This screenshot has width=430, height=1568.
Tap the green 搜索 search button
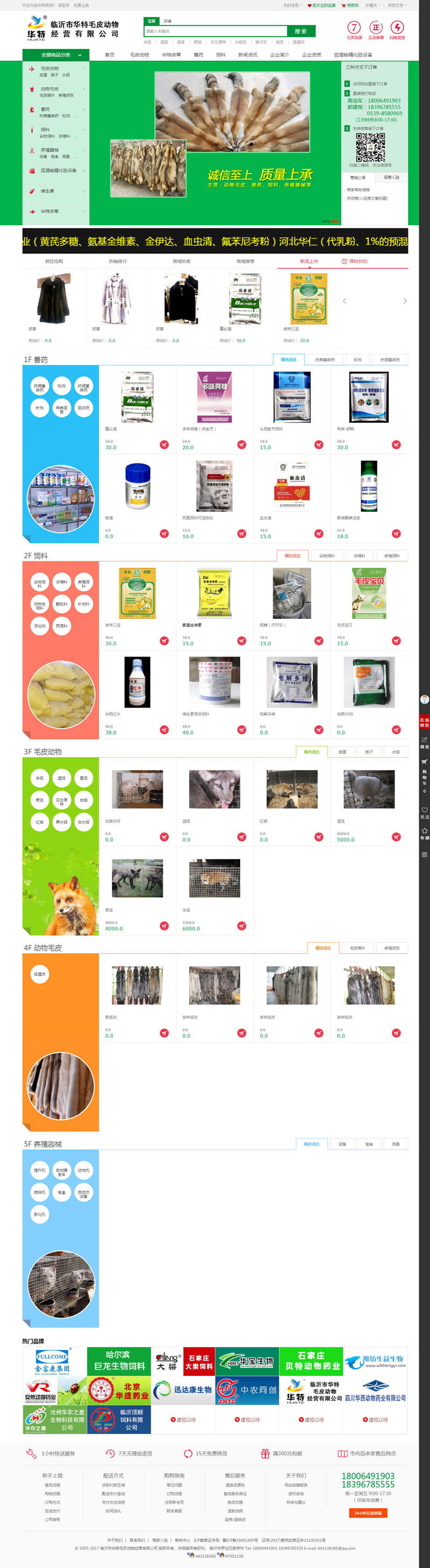[300, 31]
